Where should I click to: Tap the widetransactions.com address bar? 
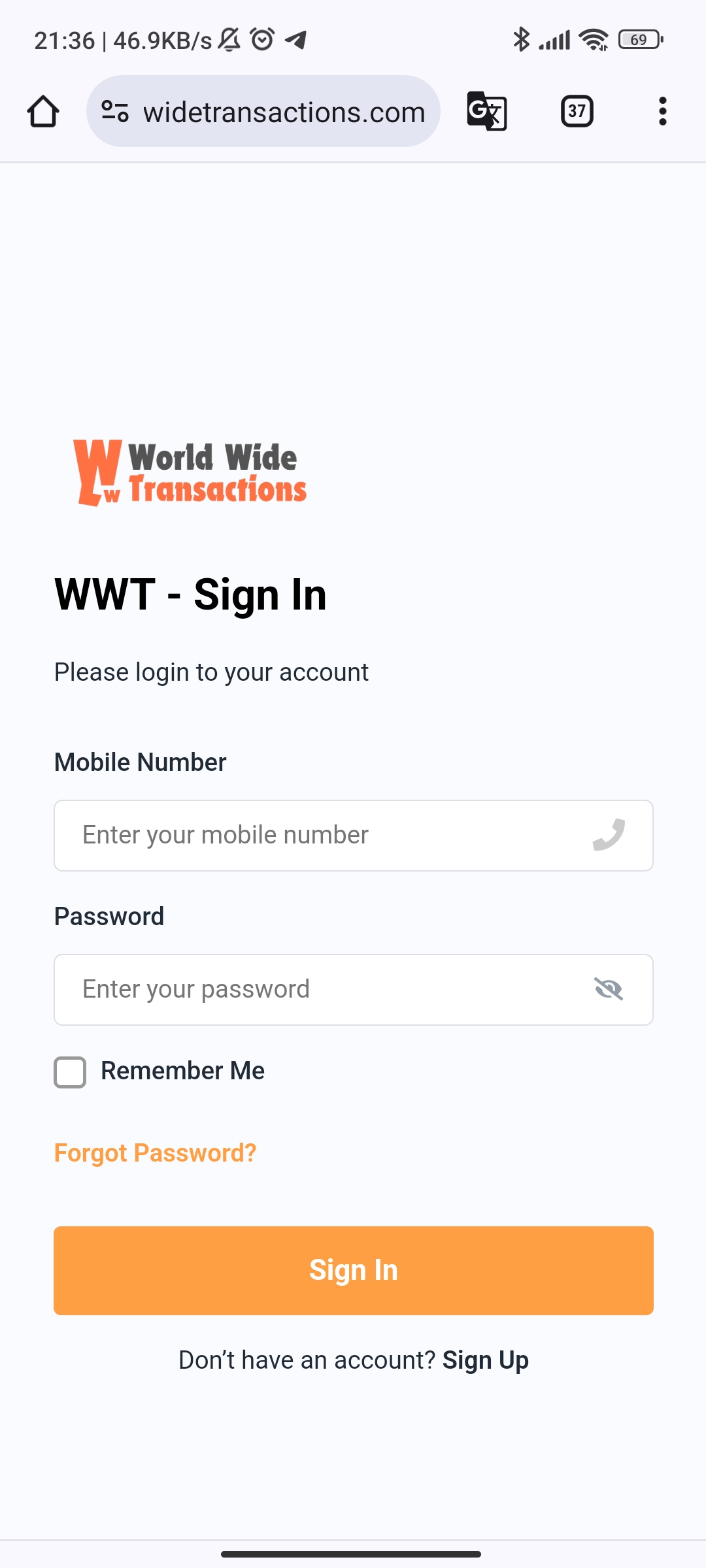[263, 111]
